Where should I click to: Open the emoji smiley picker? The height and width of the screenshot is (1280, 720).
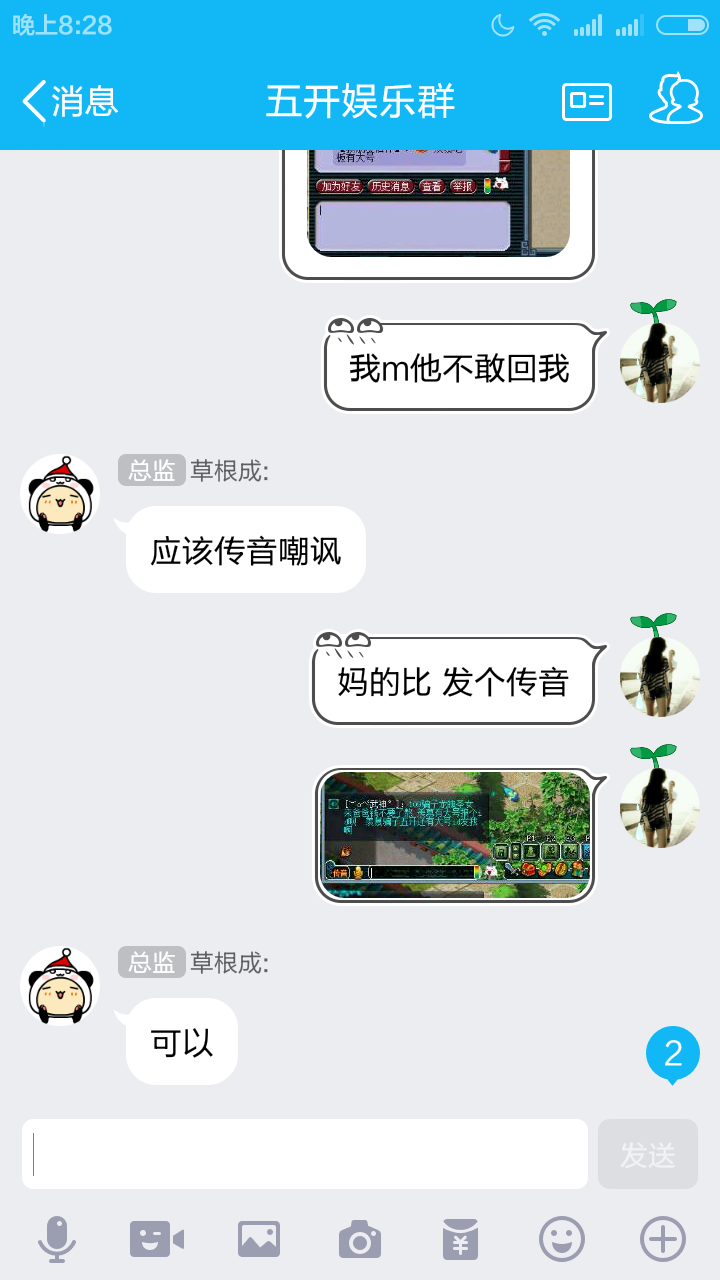point(562,1240)
